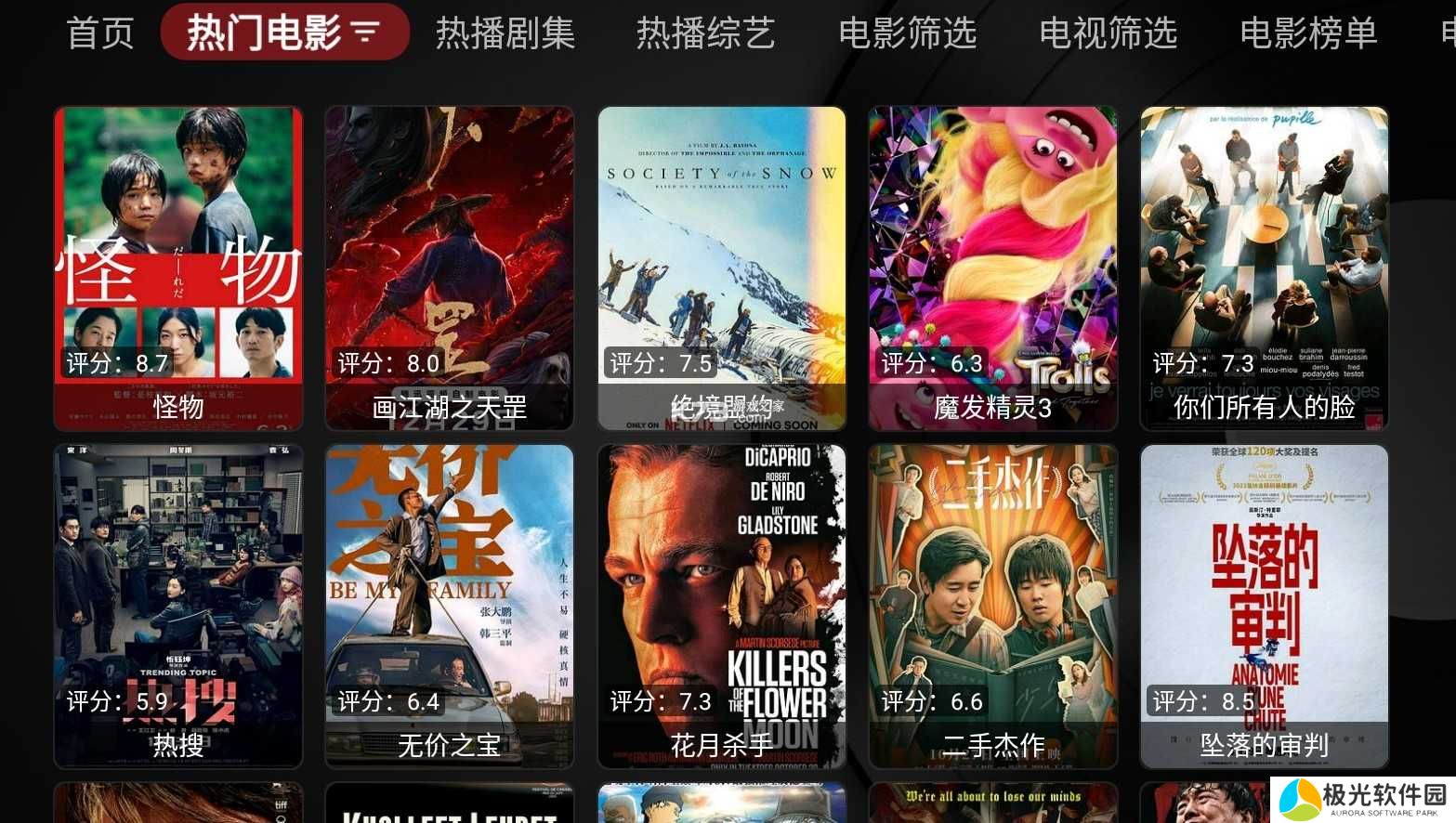
Task: Open the 热搜 movie card
Action: point(178,606)
